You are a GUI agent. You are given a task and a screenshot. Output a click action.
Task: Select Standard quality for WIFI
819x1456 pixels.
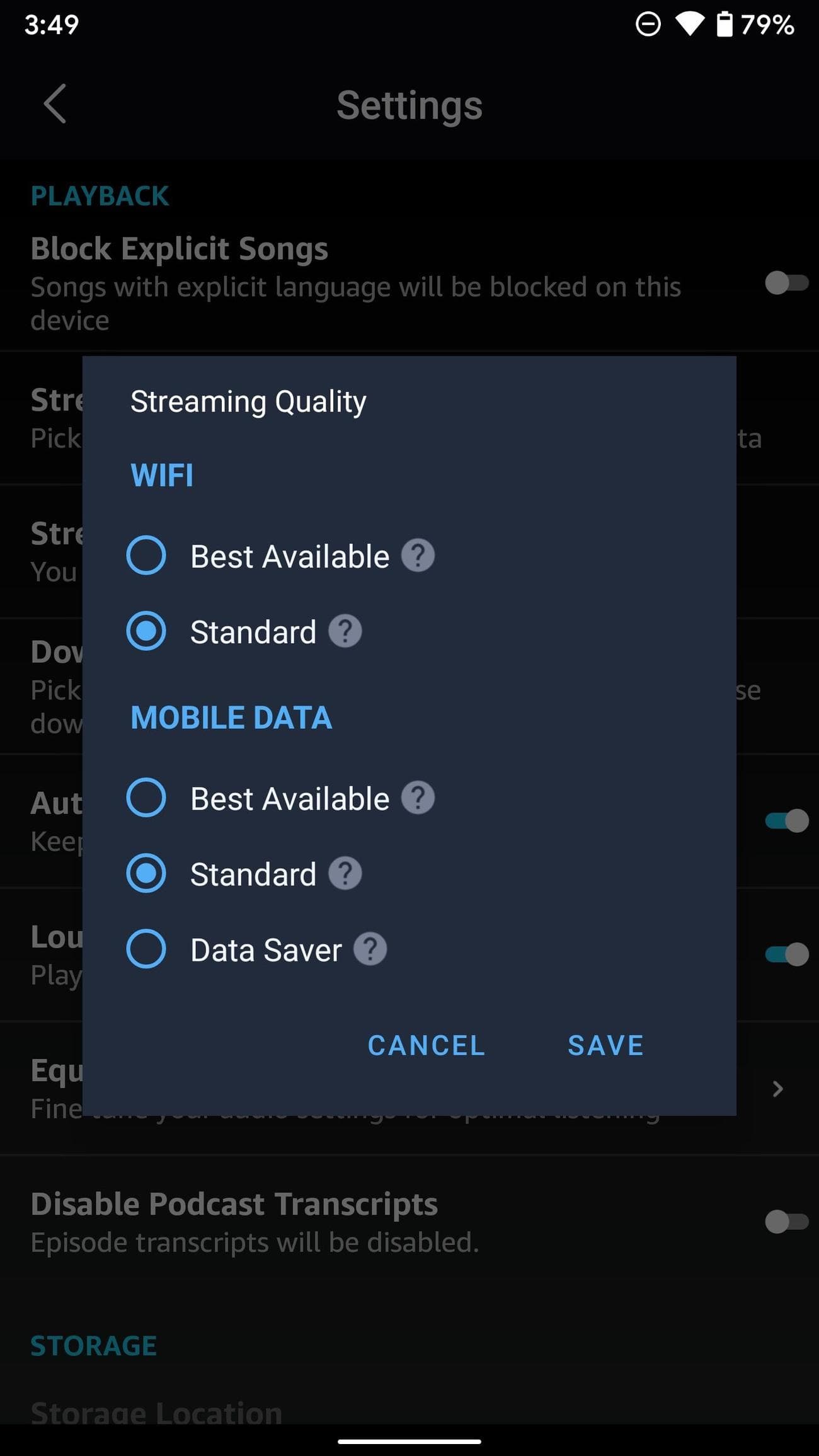tap(146, 631)
